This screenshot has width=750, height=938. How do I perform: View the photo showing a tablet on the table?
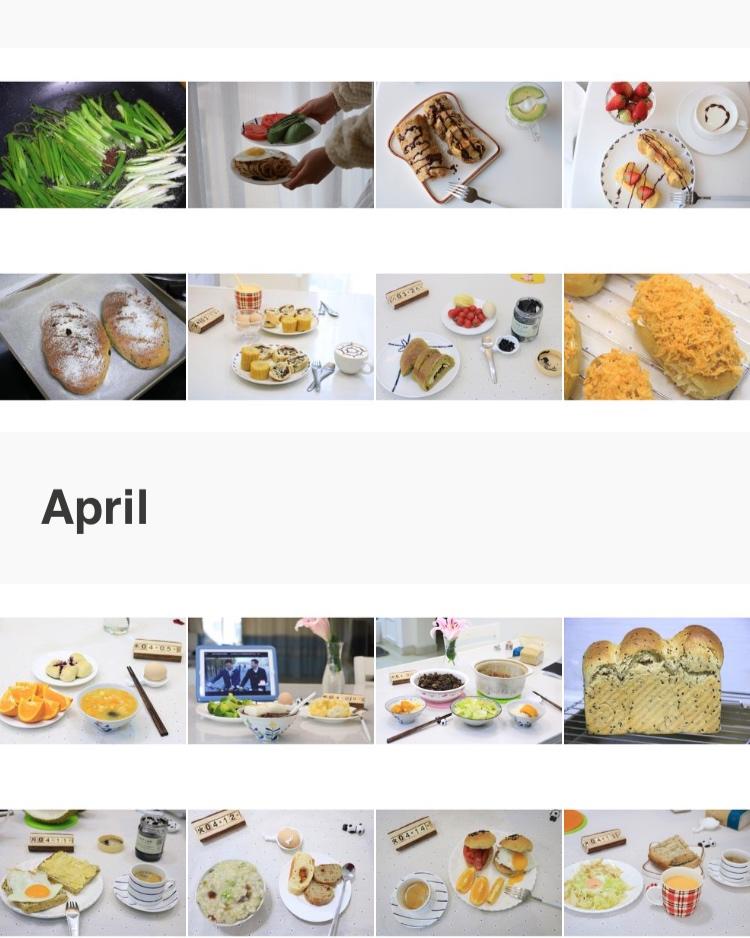point(280,680)
